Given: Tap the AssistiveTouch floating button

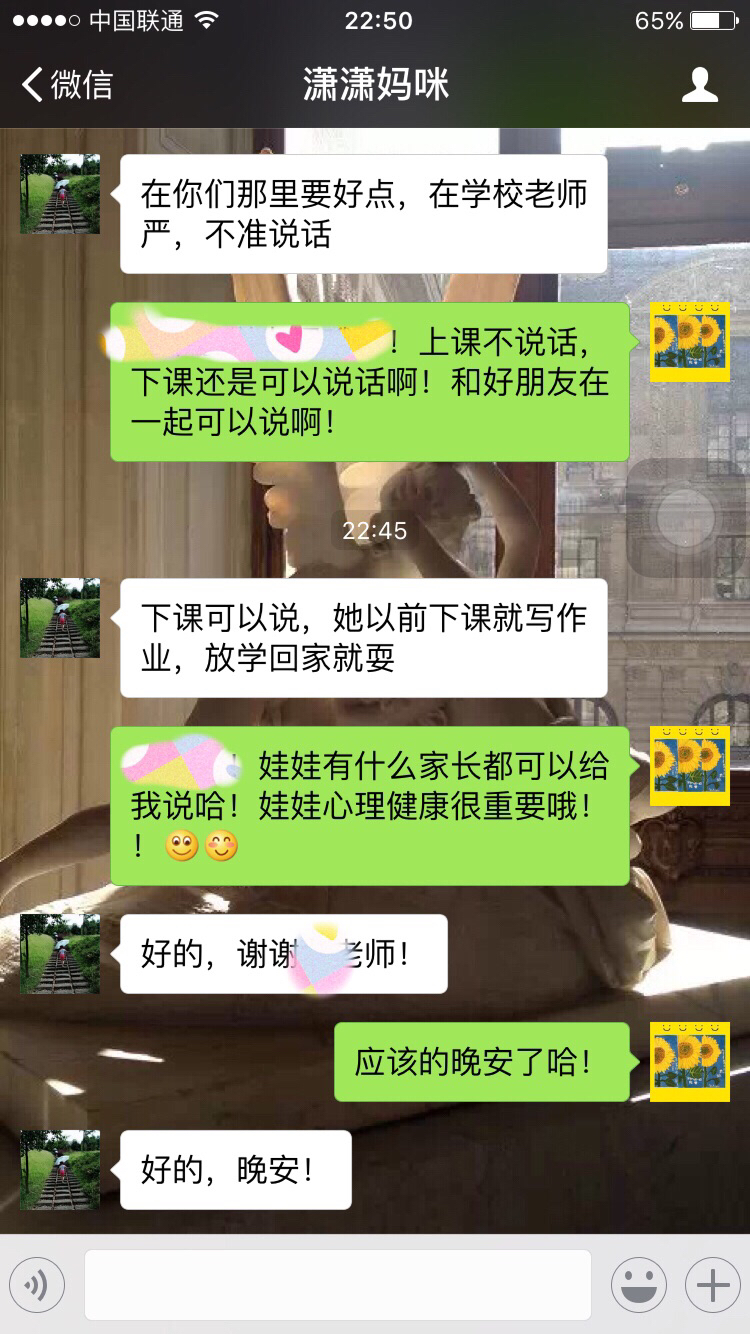Looking at the screenshot, I should (686, 518).
